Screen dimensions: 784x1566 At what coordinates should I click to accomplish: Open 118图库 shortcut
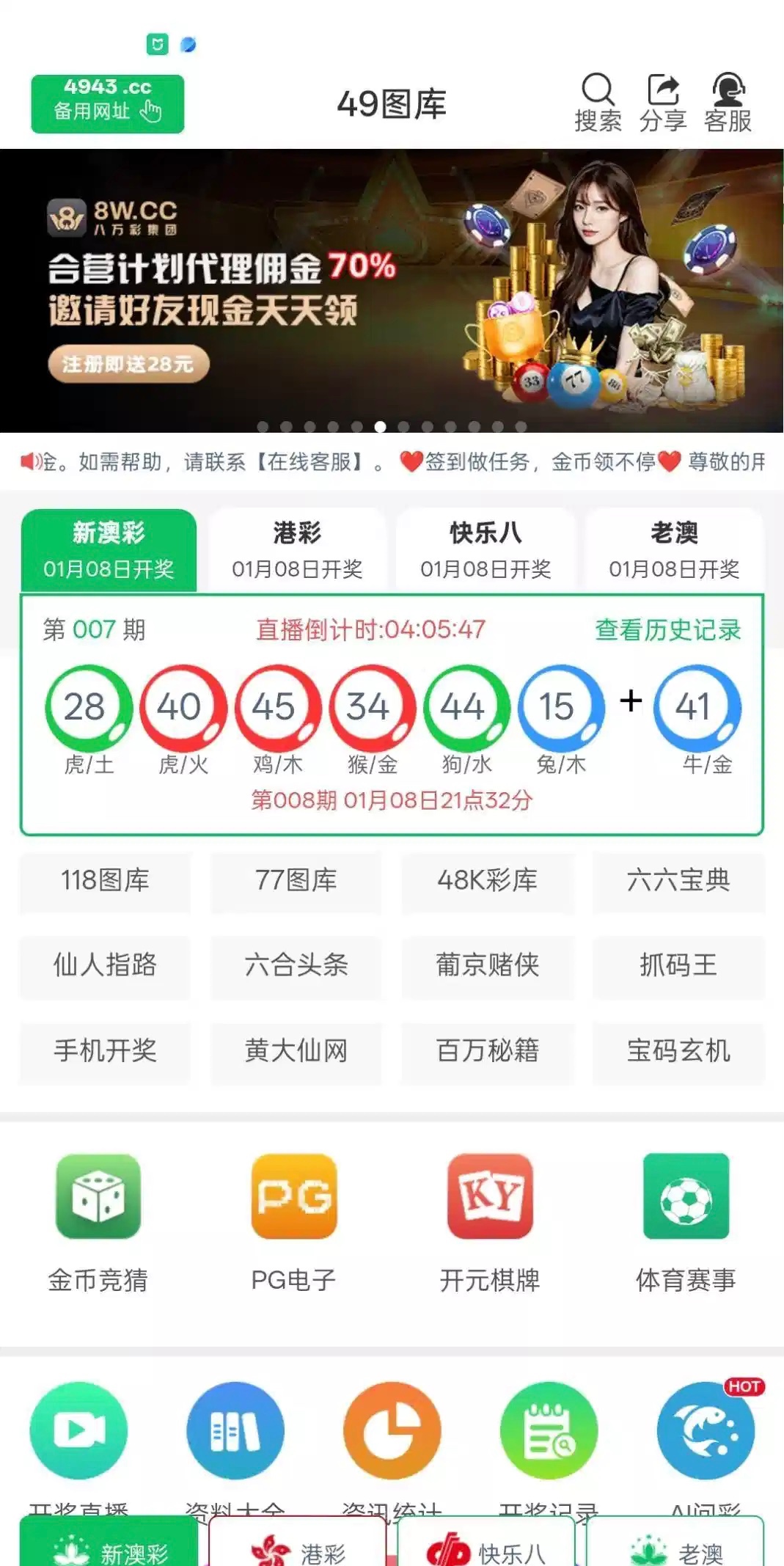(x=105, y=880)
